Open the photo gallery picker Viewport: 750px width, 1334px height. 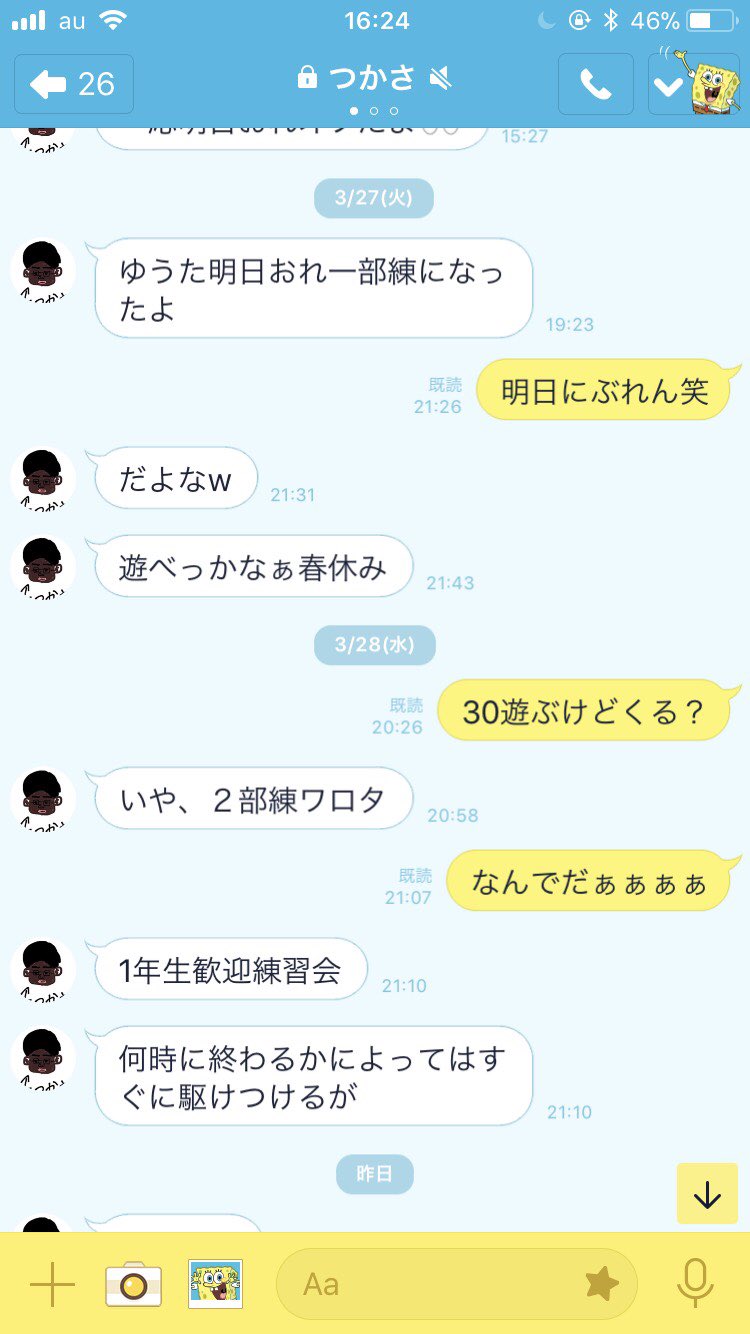click(x=215, y=1284)
